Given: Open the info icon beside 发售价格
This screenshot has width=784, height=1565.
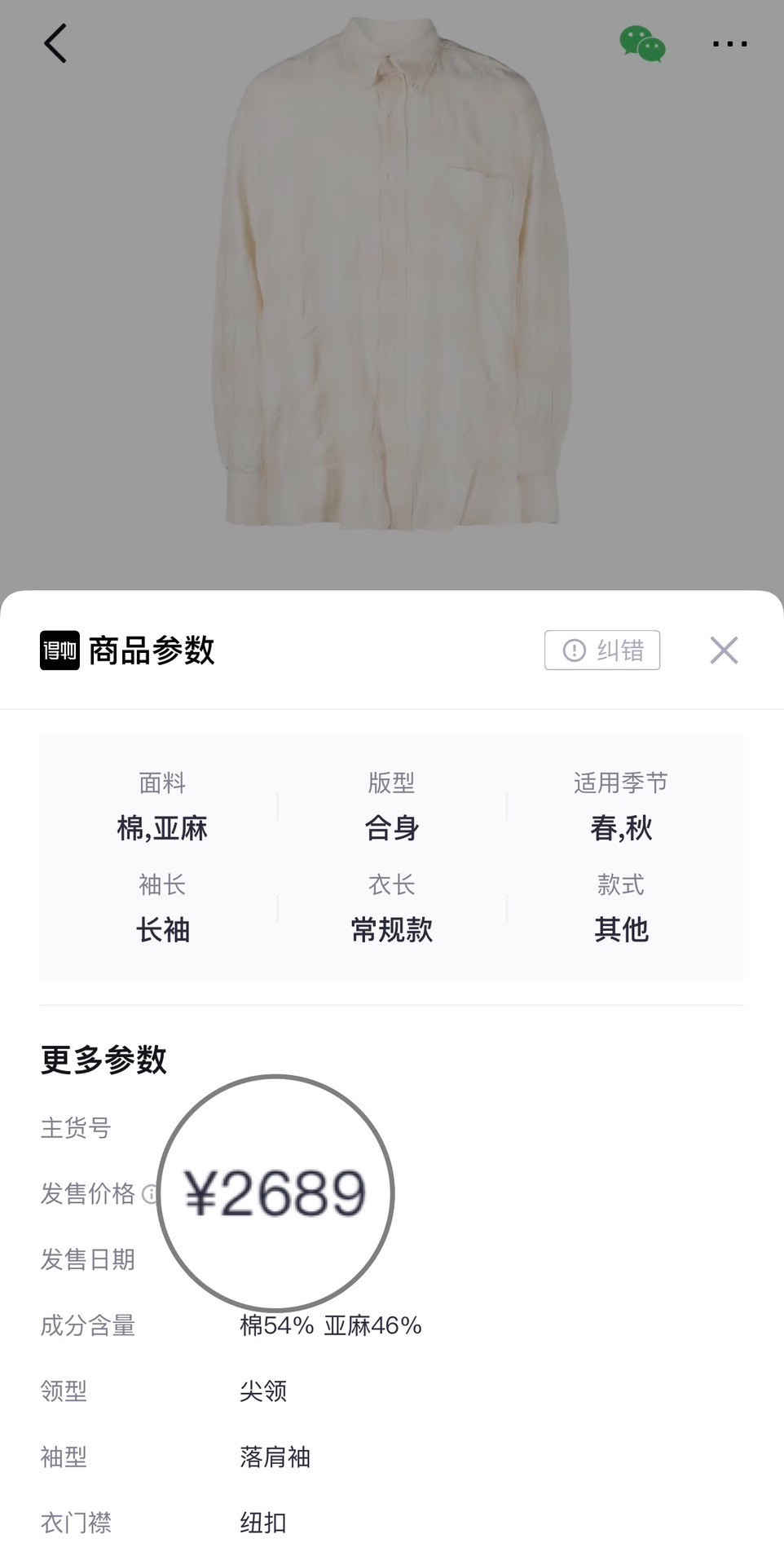Looking at the screenshot, I should click(150, 1194).
